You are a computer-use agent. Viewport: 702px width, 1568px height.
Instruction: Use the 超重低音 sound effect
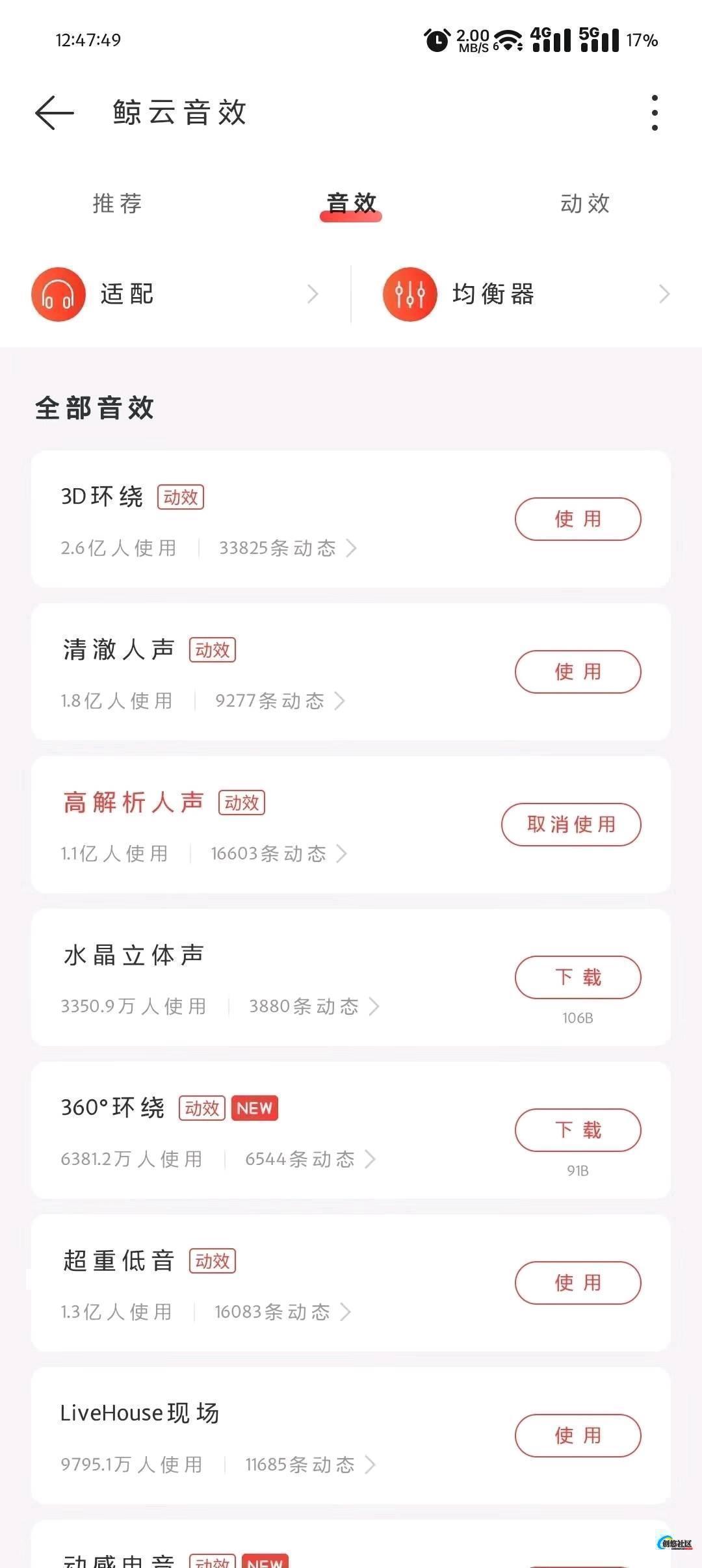(x=577, y=1283)
